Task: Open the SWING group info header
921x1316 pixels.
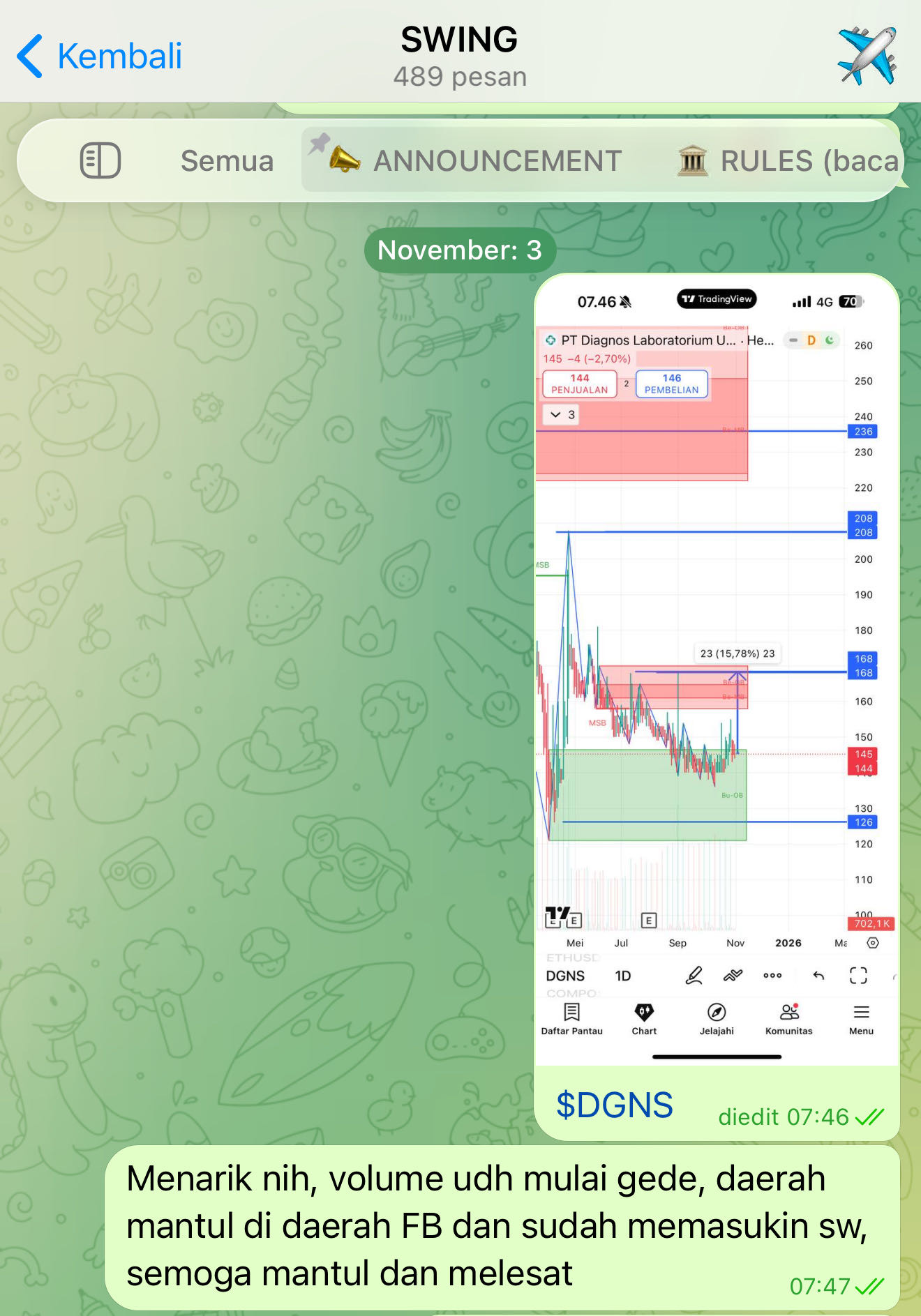Action: click(459, 56)
